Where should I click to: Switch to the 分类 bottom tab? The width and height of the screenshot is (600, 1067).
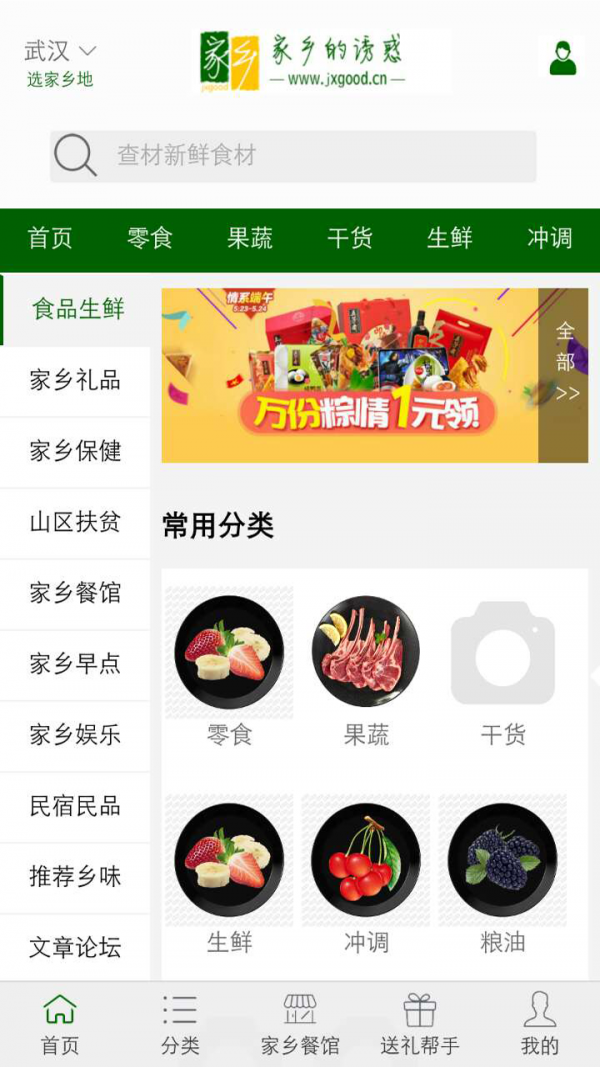click(x=180, y=1025)
